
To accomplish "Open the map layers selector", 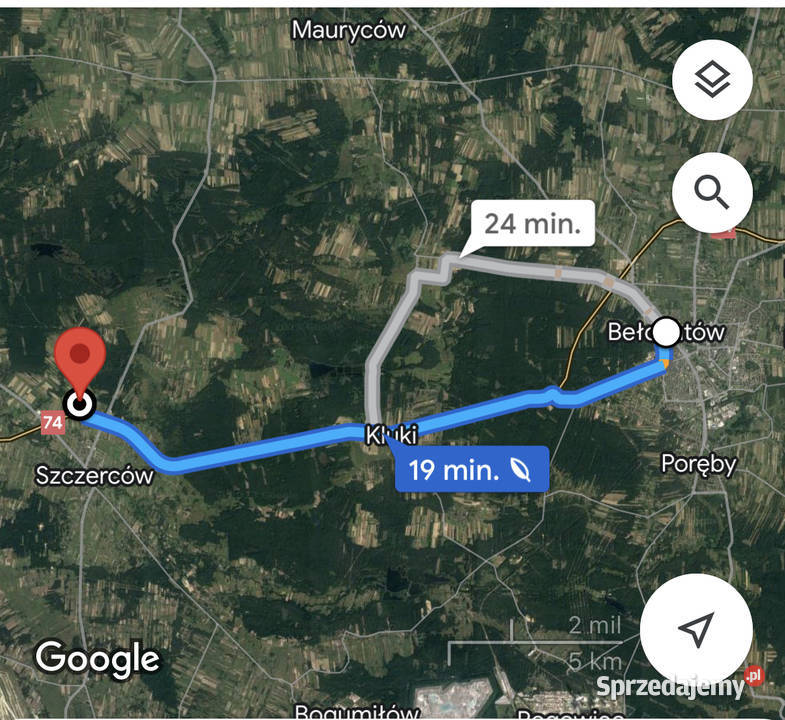I will coord(712,80).
